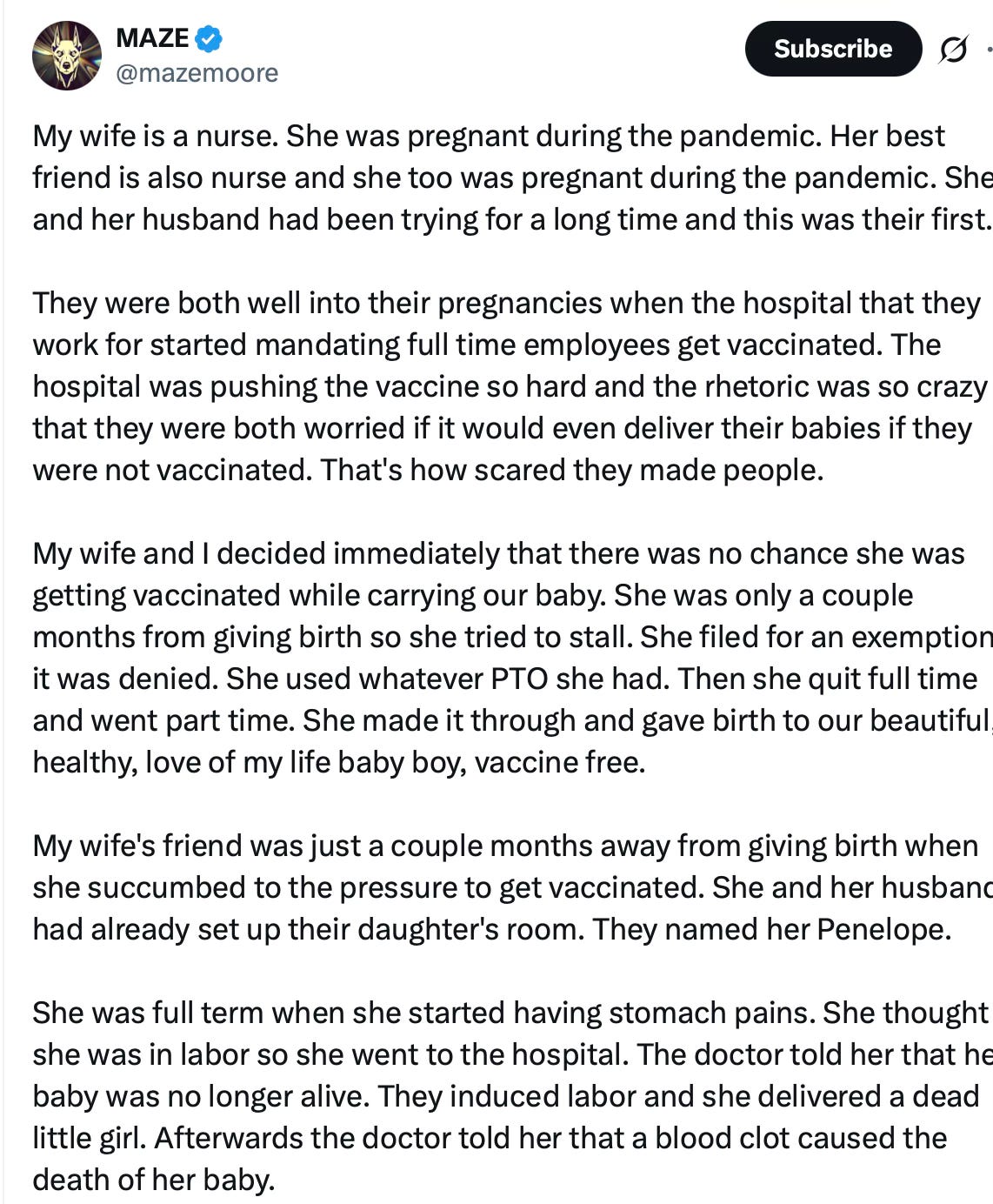Open the @mazemoore profile handle

point(197,73)
